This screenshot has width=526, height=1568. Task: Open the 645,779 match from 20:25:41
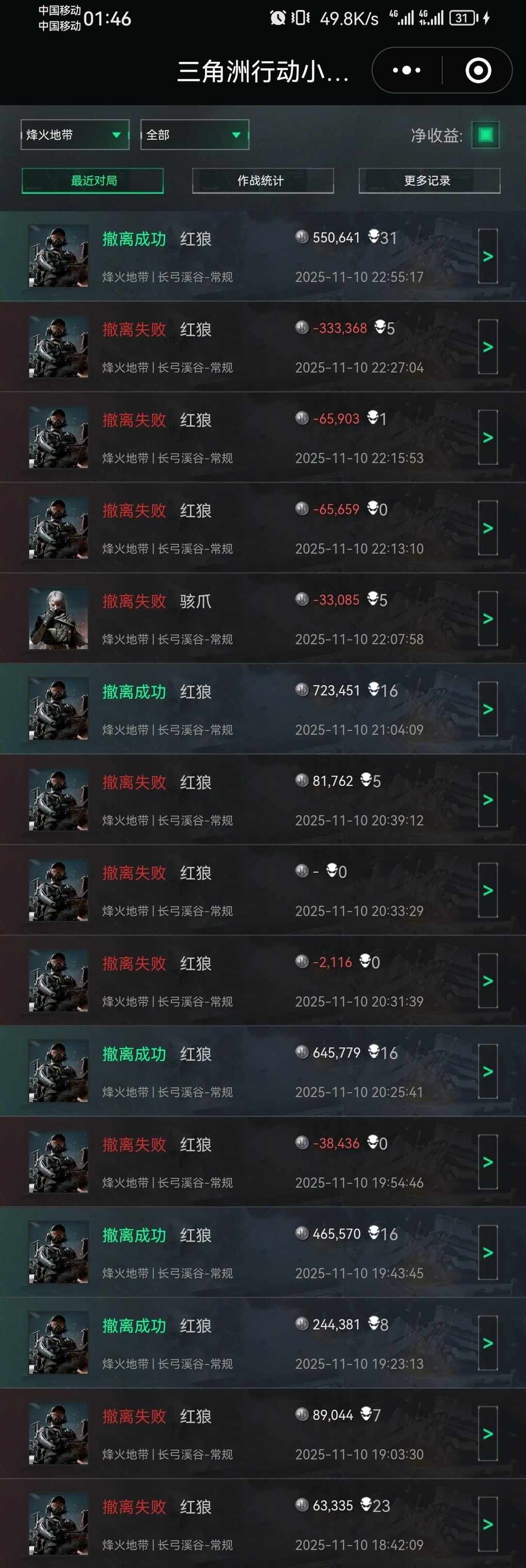click(487, 1071)
